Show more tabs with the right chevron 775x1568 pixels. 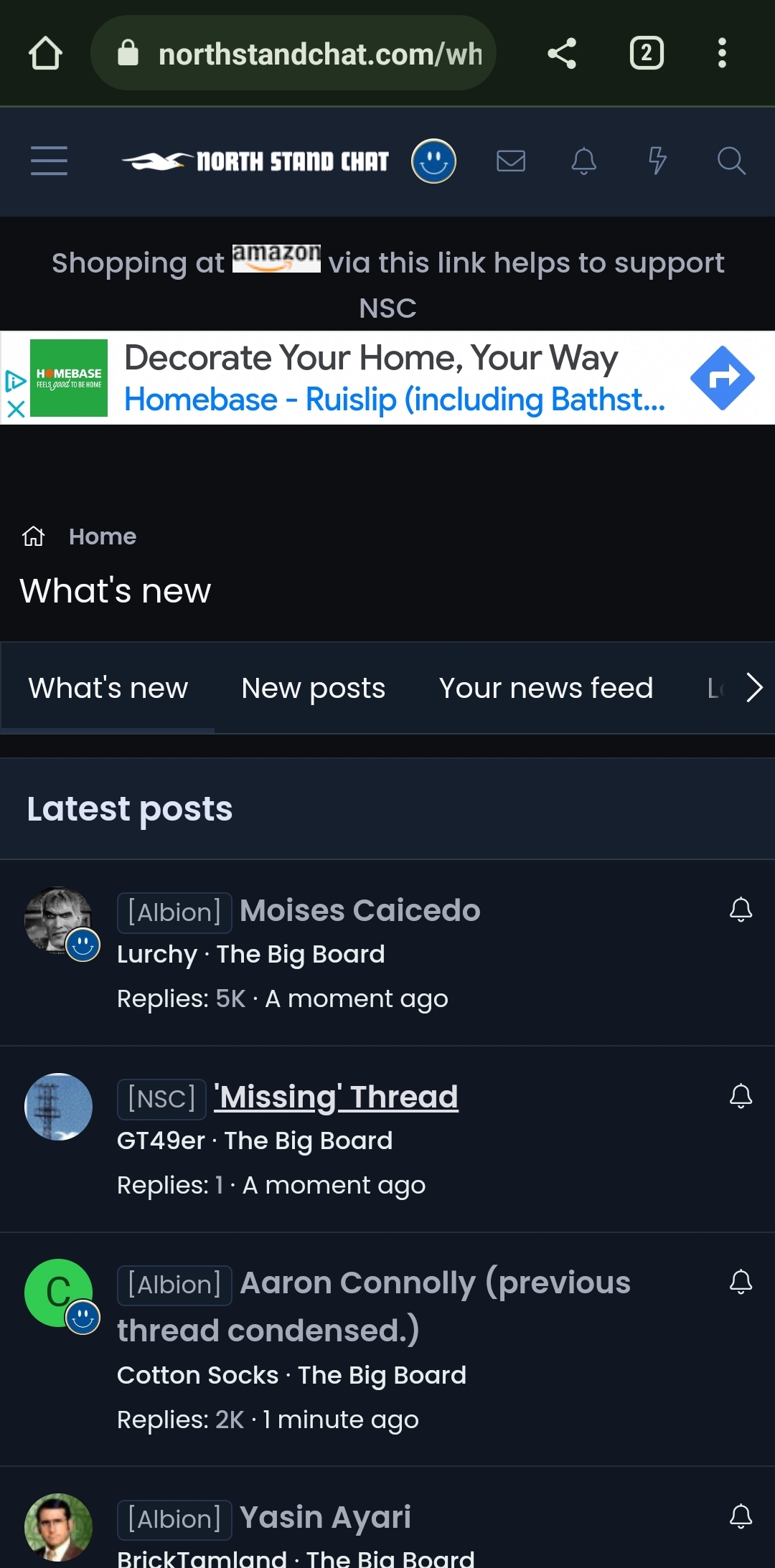click(x=753, y=688)
